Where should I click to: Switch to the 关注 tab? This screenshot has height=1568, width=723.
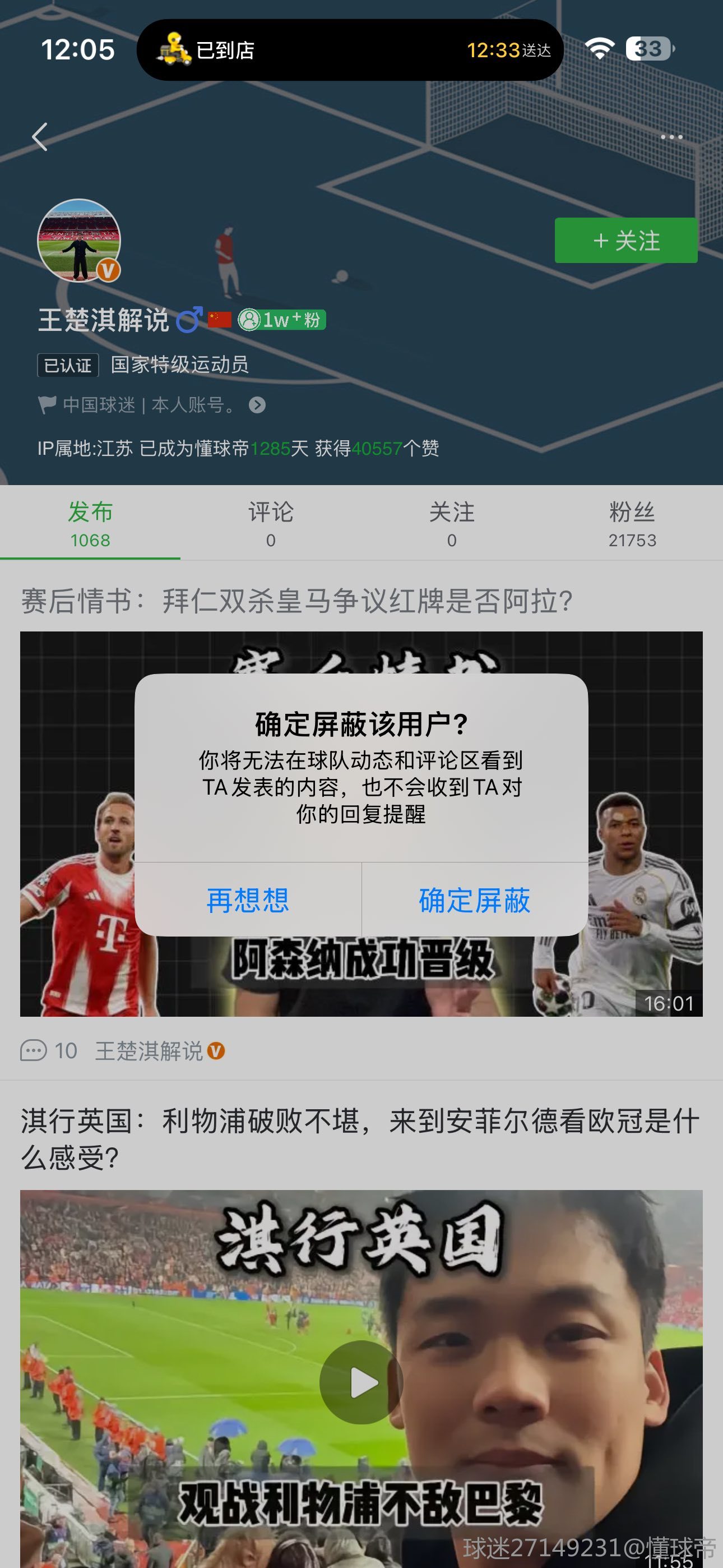point(452,523)
